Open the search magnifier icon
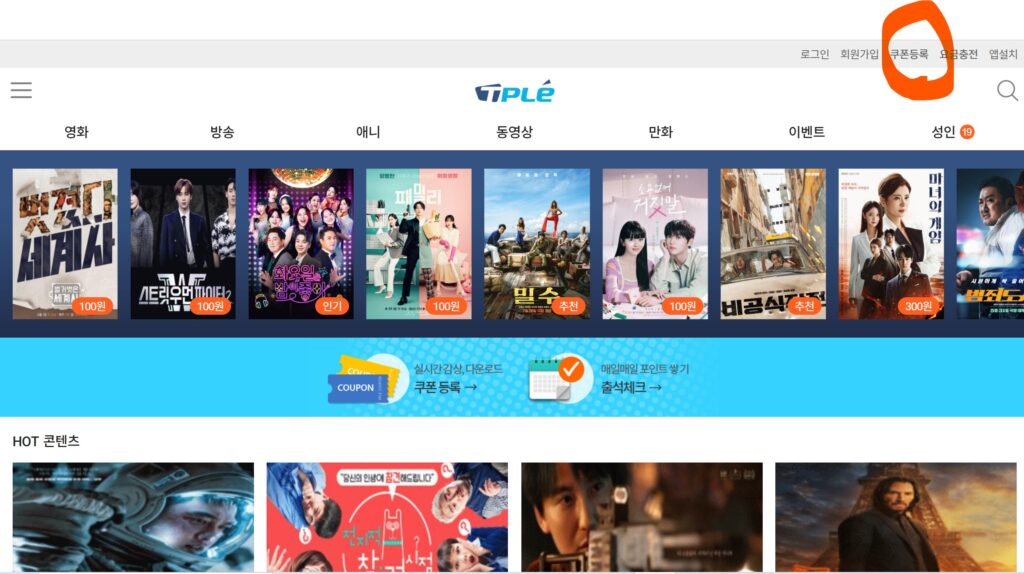The image size is (1024, 574). coord(1007,91)
